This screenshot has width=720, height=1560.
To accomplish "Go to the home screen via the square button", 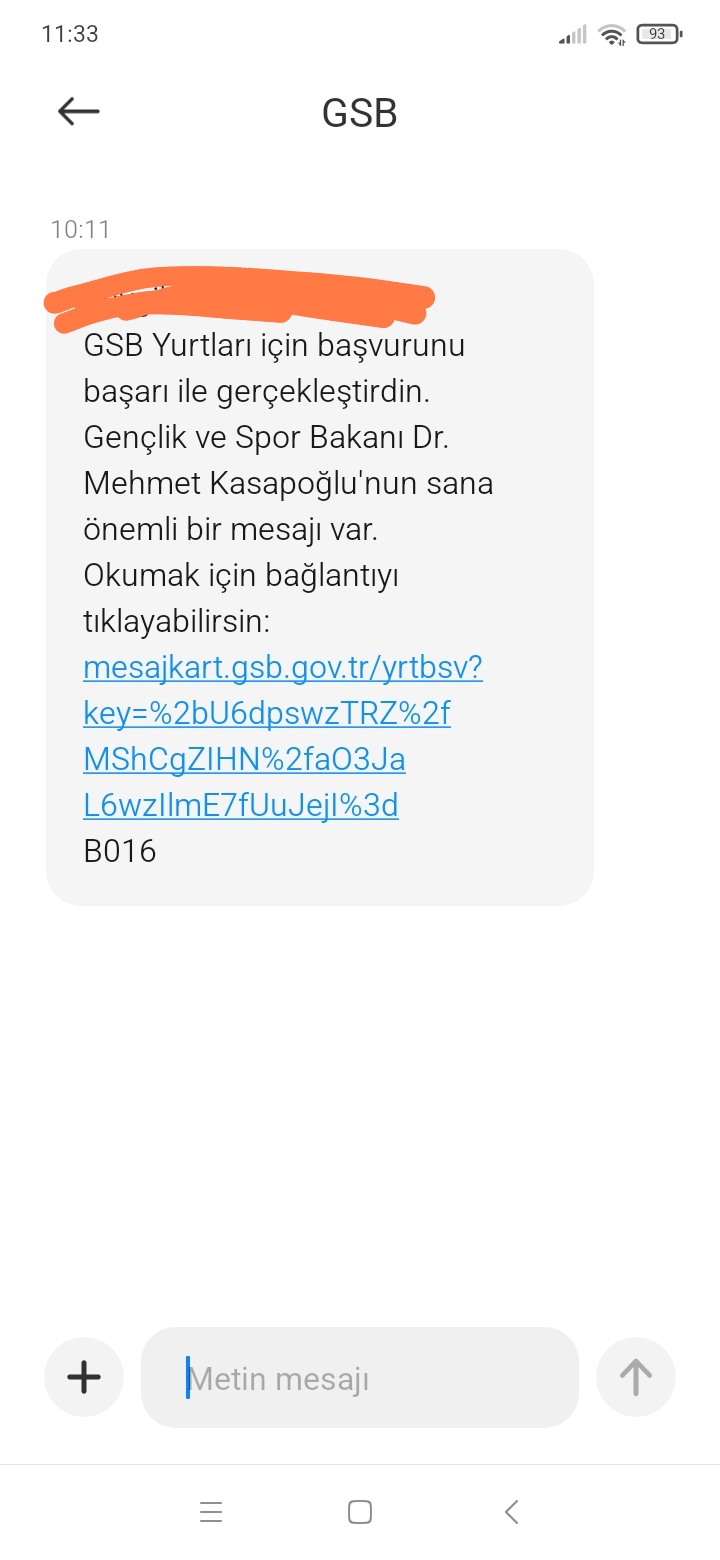I will click(360, 1512).
